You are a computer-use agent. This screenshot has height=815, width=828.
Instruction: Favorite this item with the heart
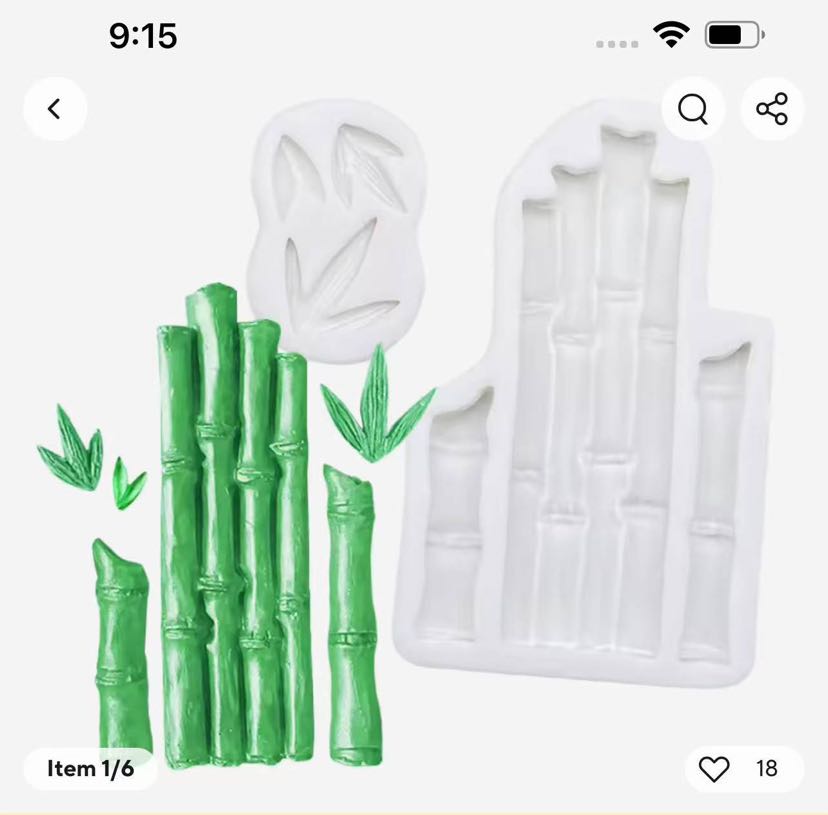coord(714,768)
